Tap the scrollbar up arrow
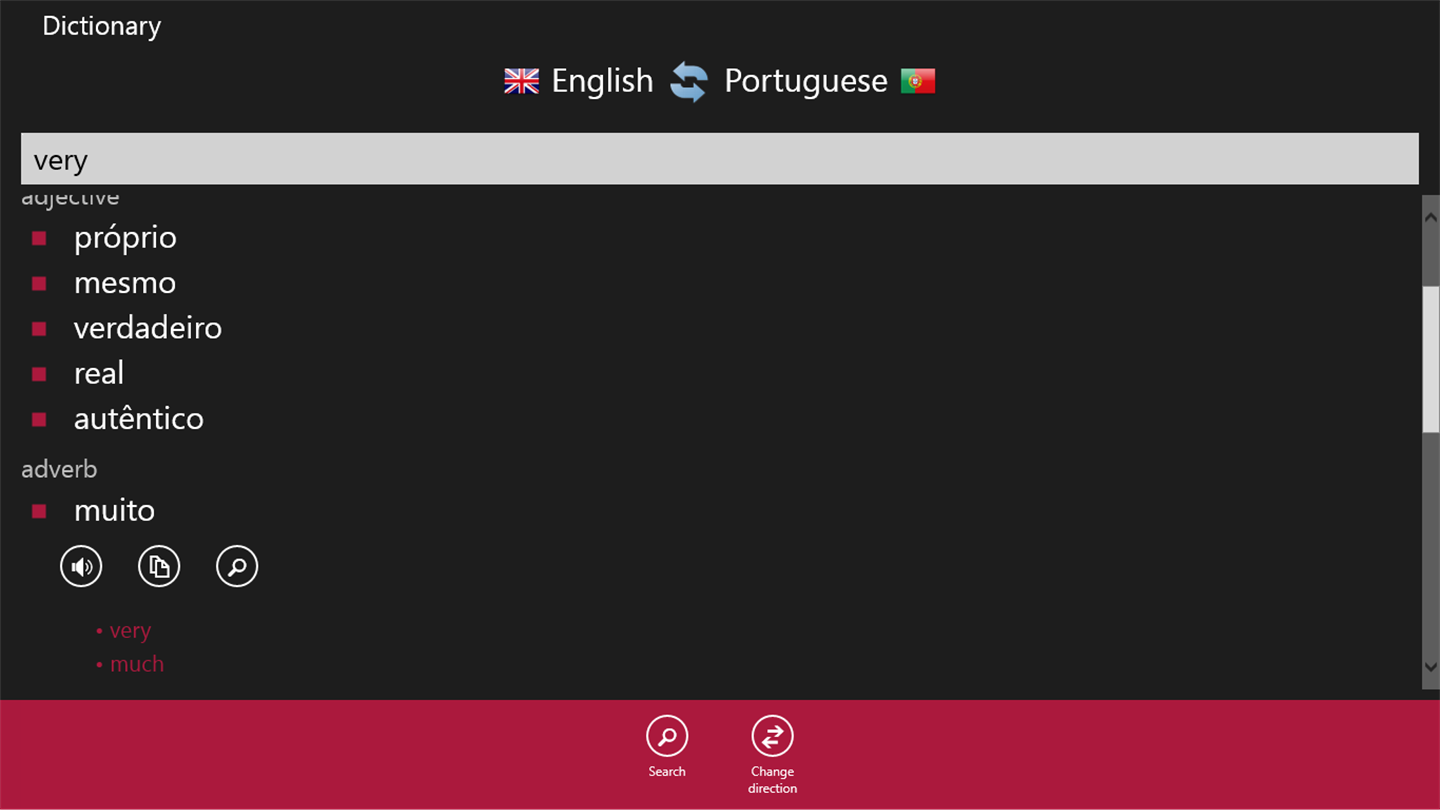The width and height of the screenshot is (1440, 810). click(x=1430, y=217)
